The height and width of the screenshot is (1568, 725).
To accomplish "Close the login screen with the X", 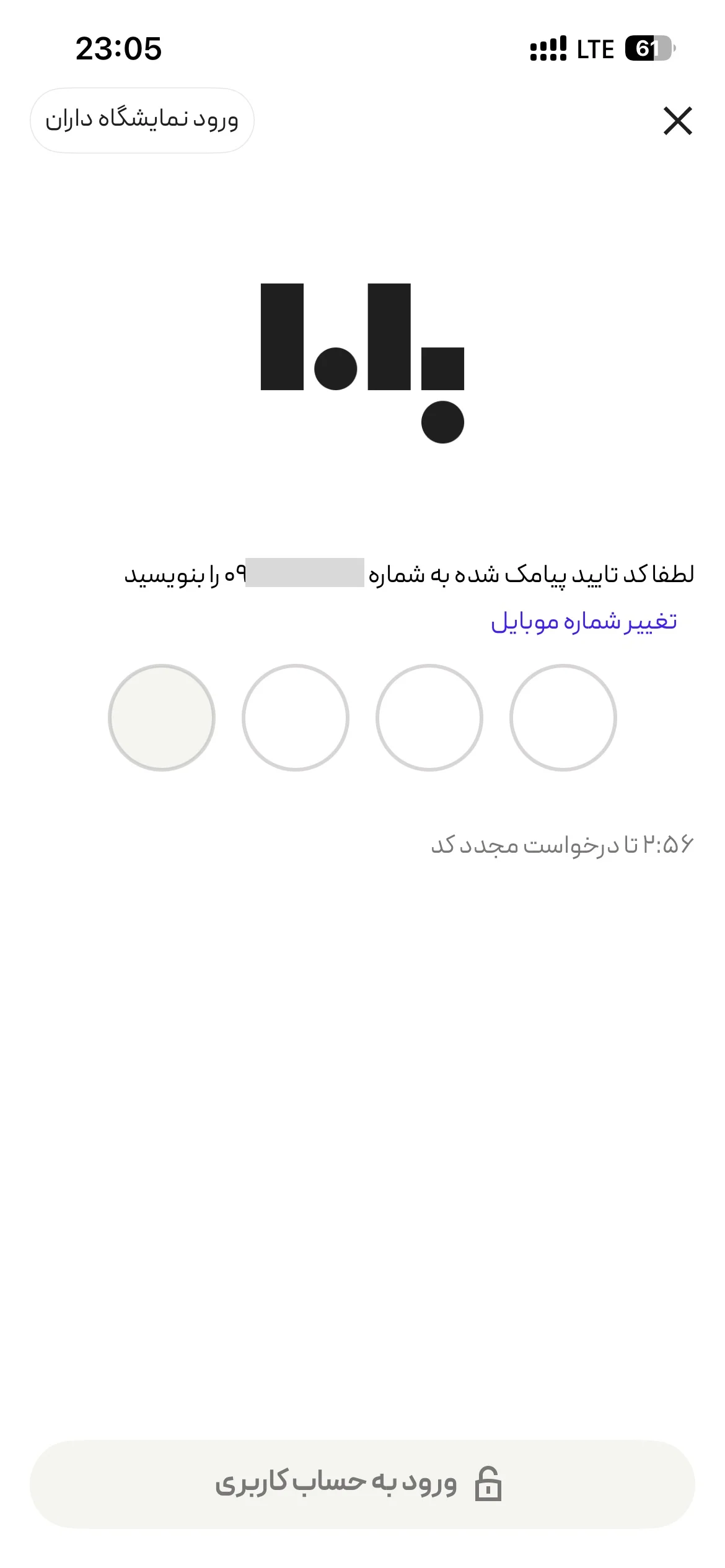I will click(x=677, y=121).
